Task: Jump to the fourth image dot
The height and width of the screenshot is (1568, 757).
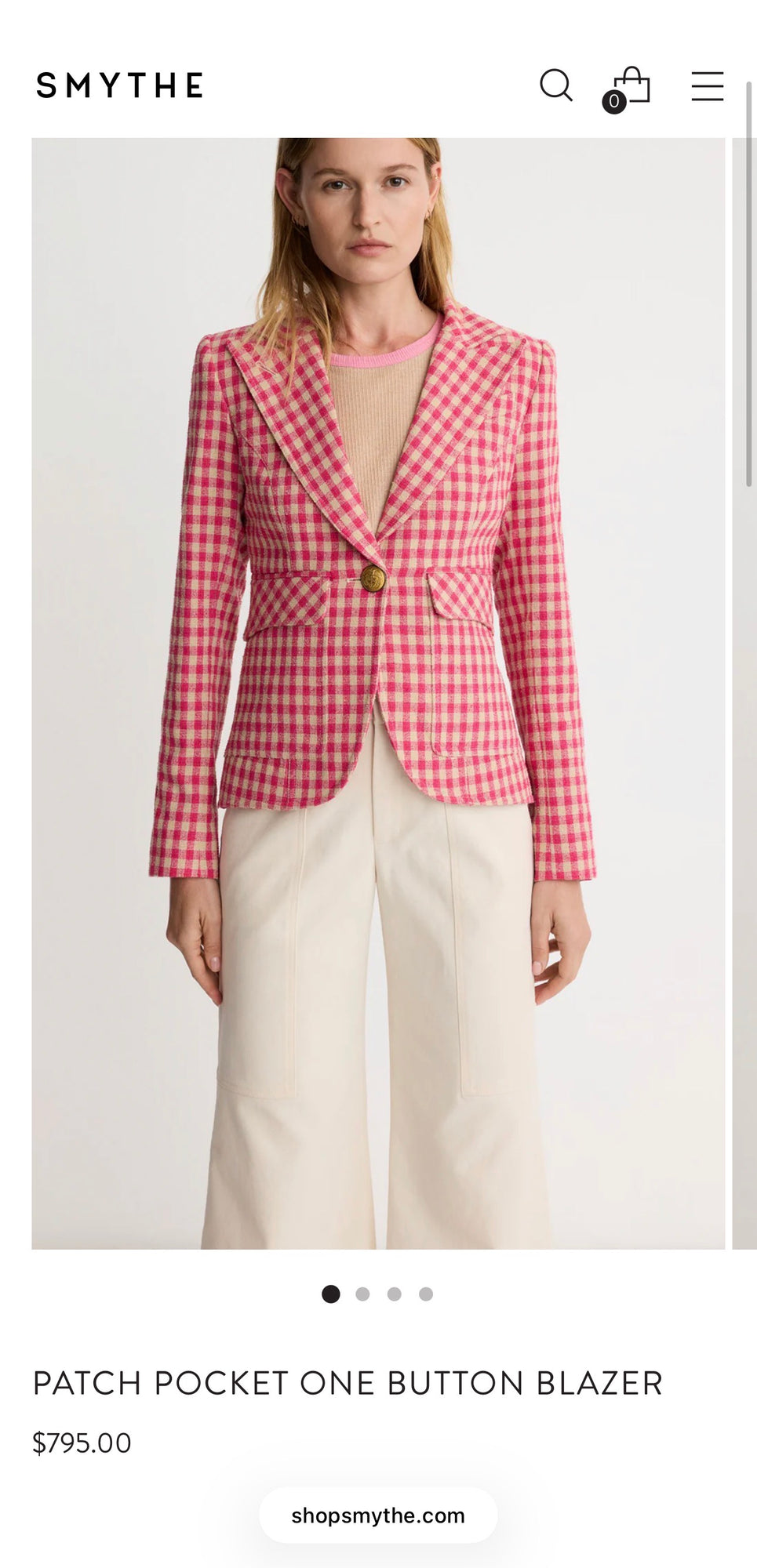Action: click(426, 1294)
